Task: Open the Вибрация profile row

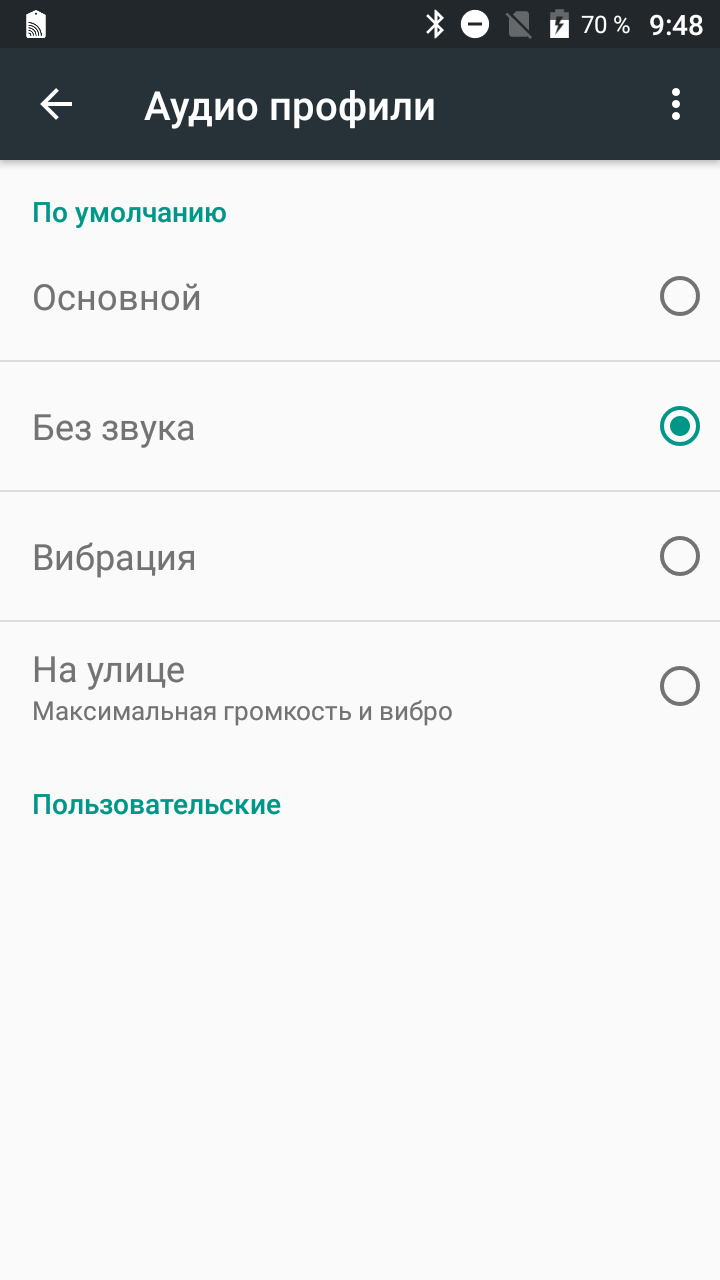Action: (x=360, y=556)
